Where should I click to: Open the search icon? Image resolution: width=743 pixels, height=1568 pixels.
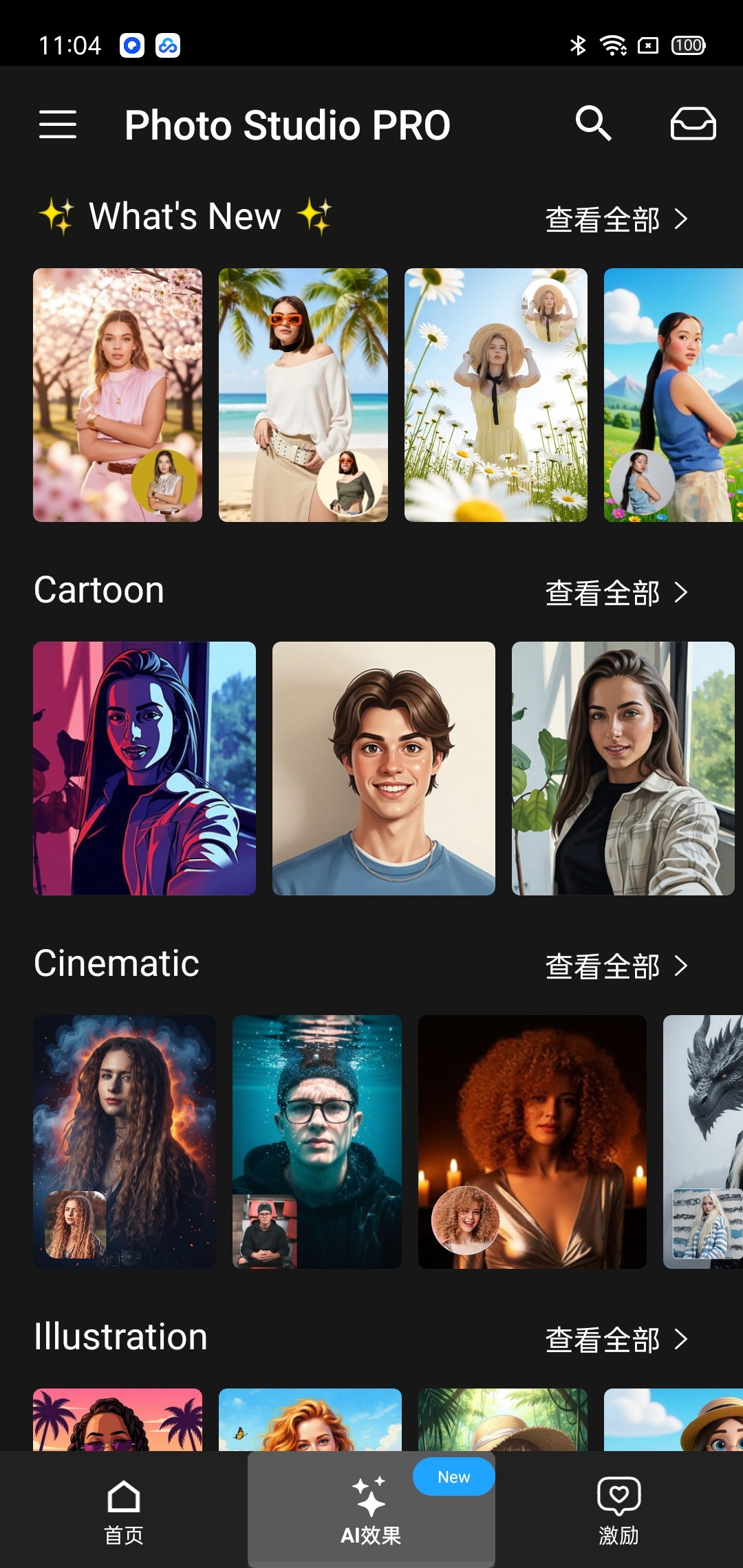[593, 124]
